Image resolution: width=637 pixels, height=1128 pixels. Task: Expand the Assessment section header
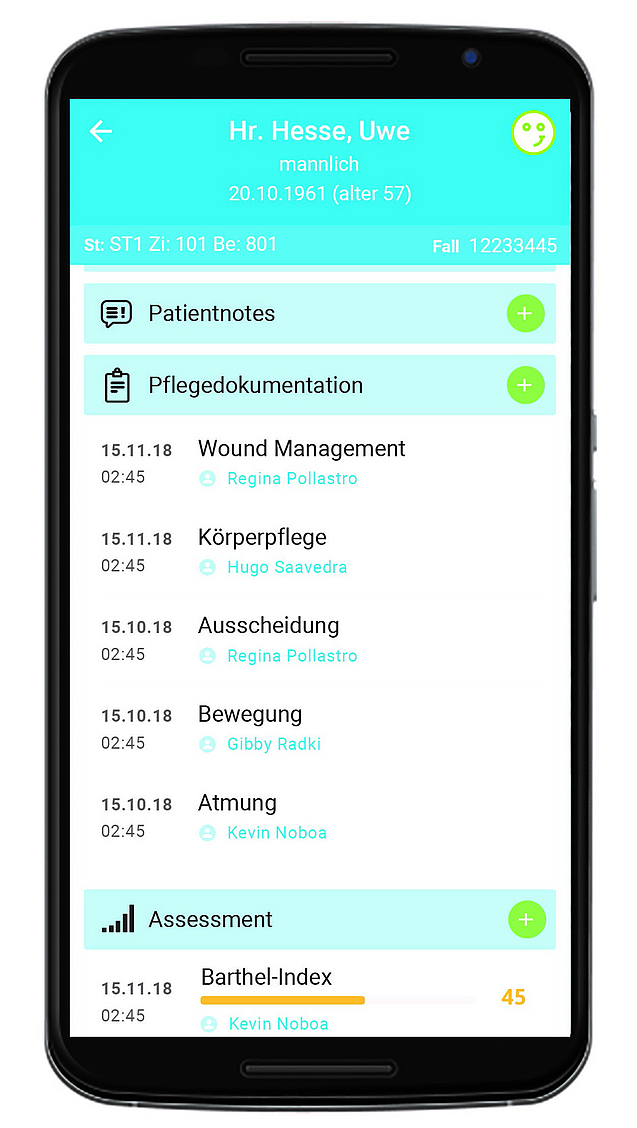coord(210,919)
